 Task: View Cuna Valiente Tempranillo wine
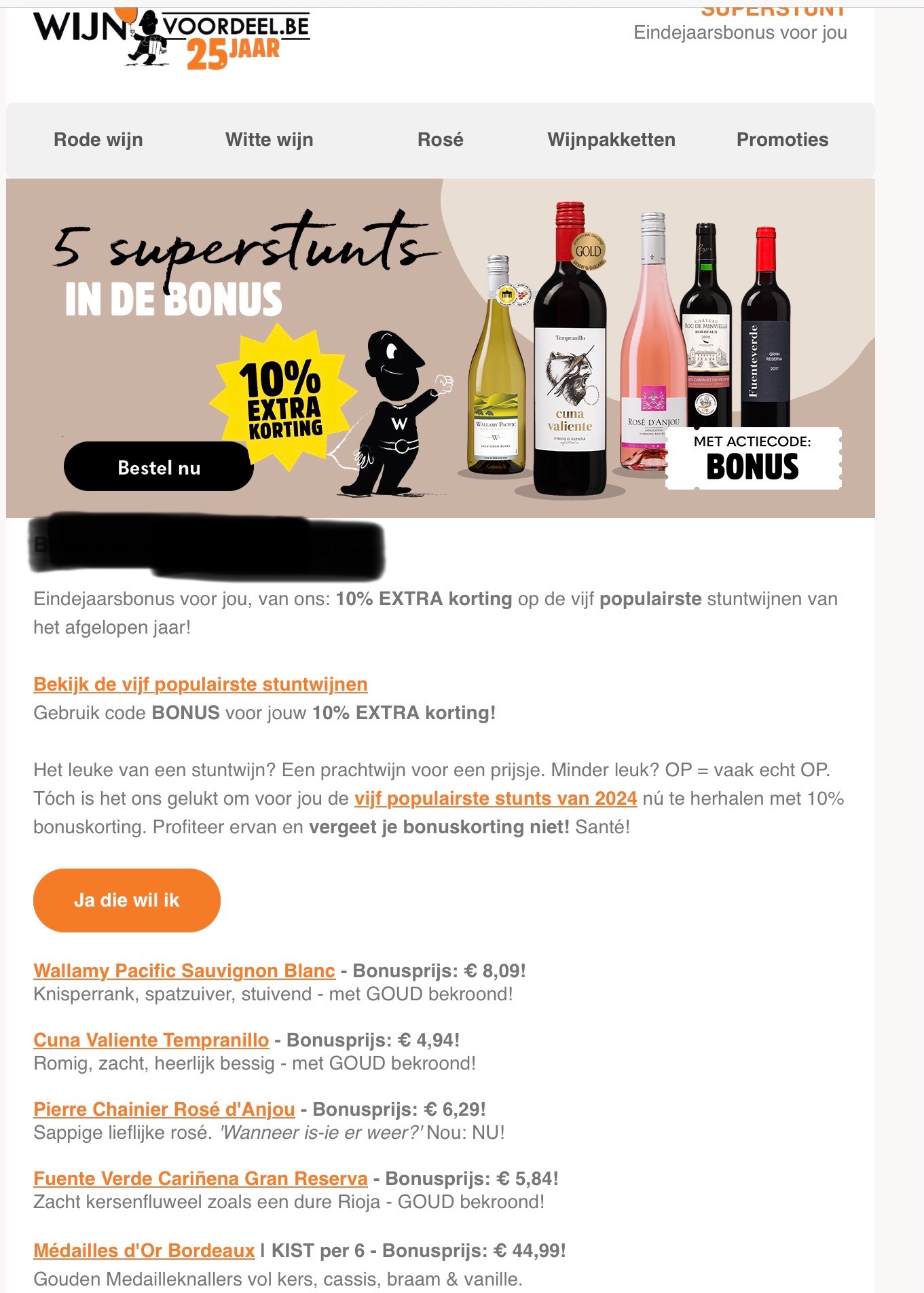[151, 1040]
